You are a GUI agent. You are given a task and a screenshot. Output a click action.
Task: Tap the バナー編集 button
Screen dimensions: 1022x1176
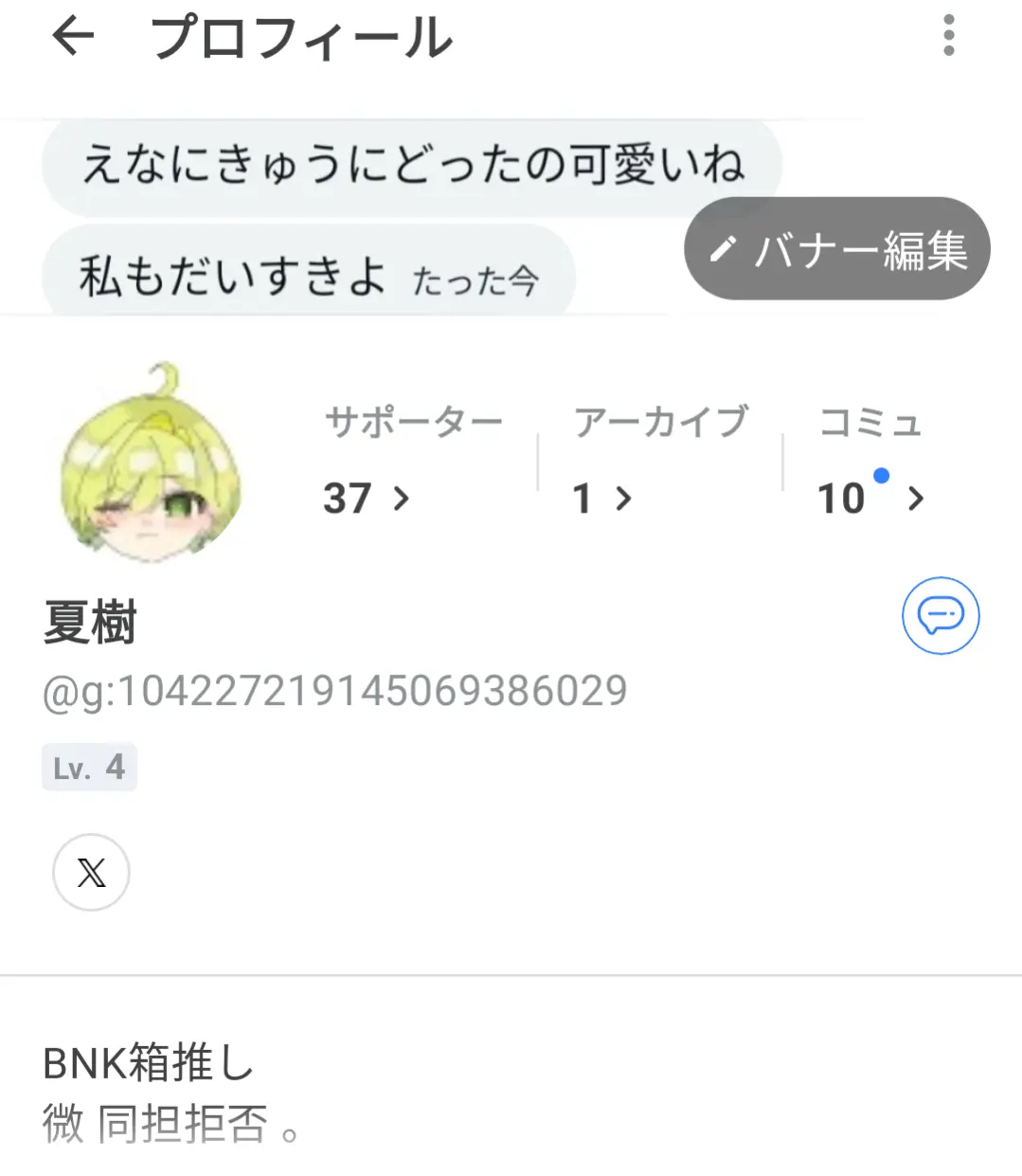[837, 249]
